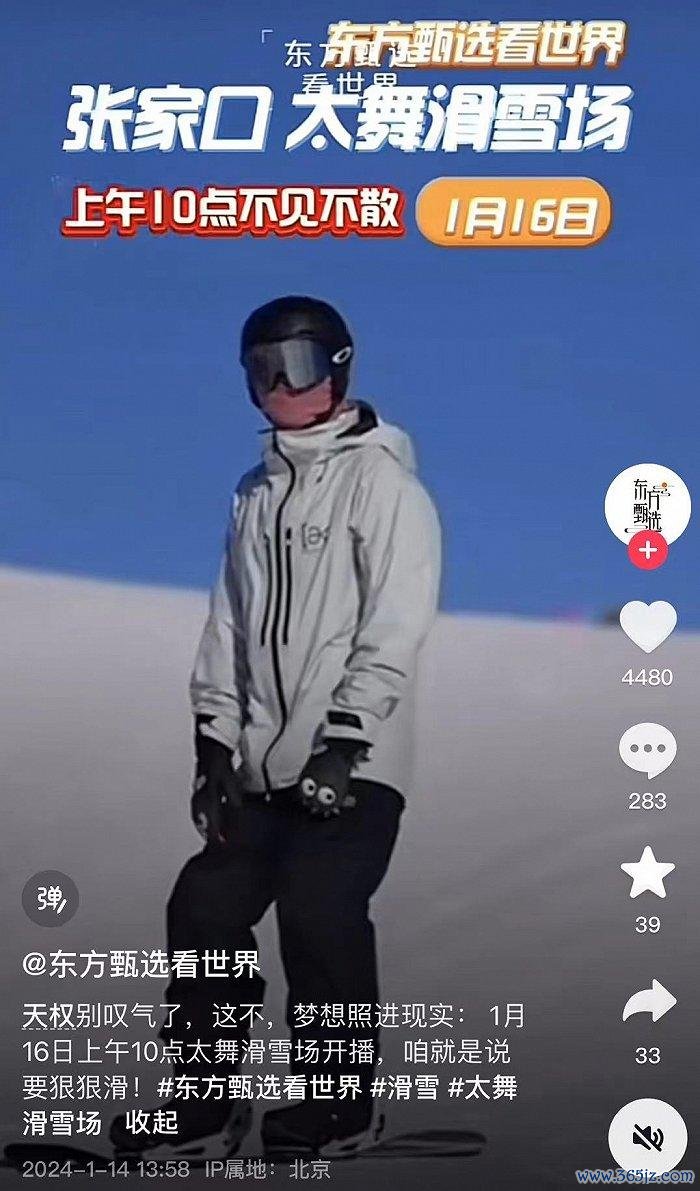Open hashtag #东方甄选看世界
This screenshot has width=700, height=1191.
(x=260, y=1088)
